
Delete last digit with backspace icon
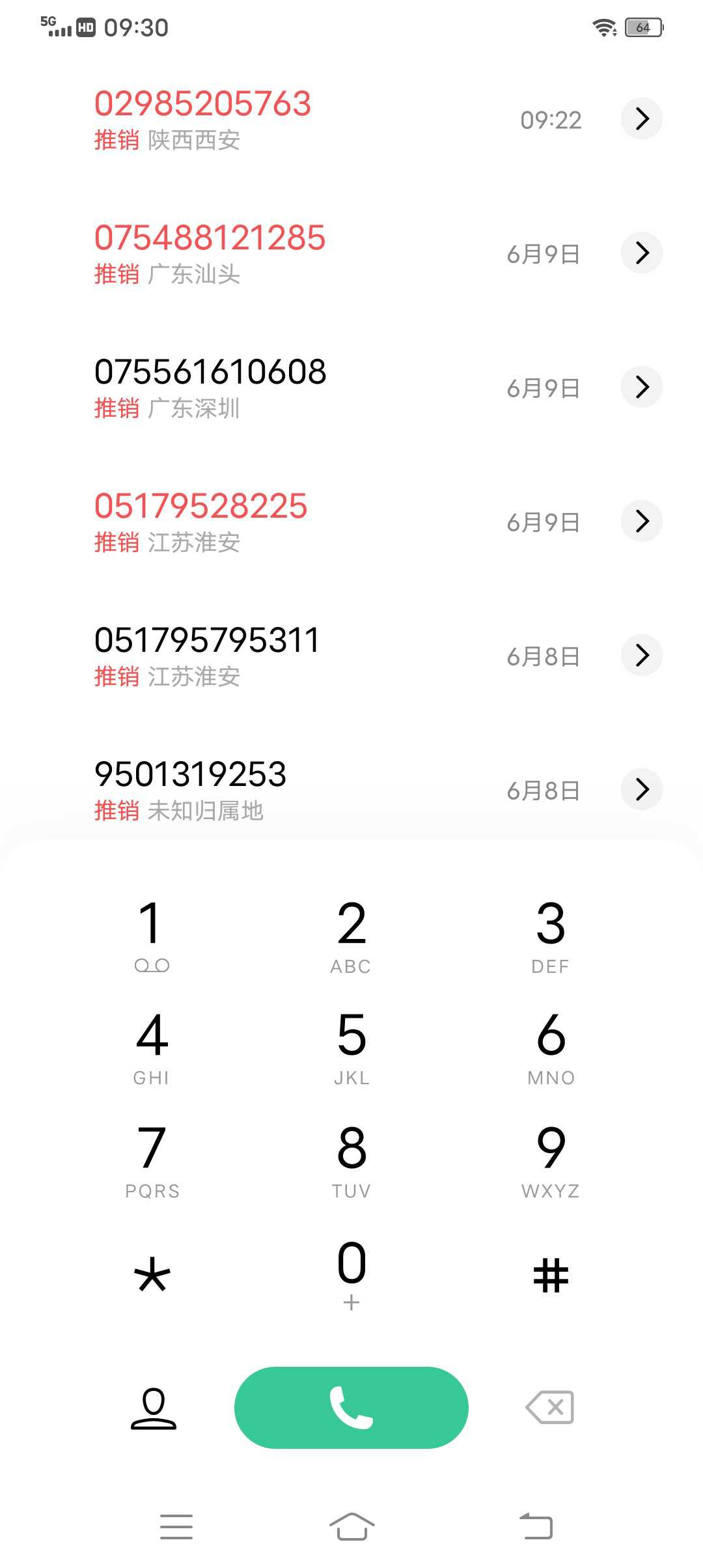[x=550, y=1408]
